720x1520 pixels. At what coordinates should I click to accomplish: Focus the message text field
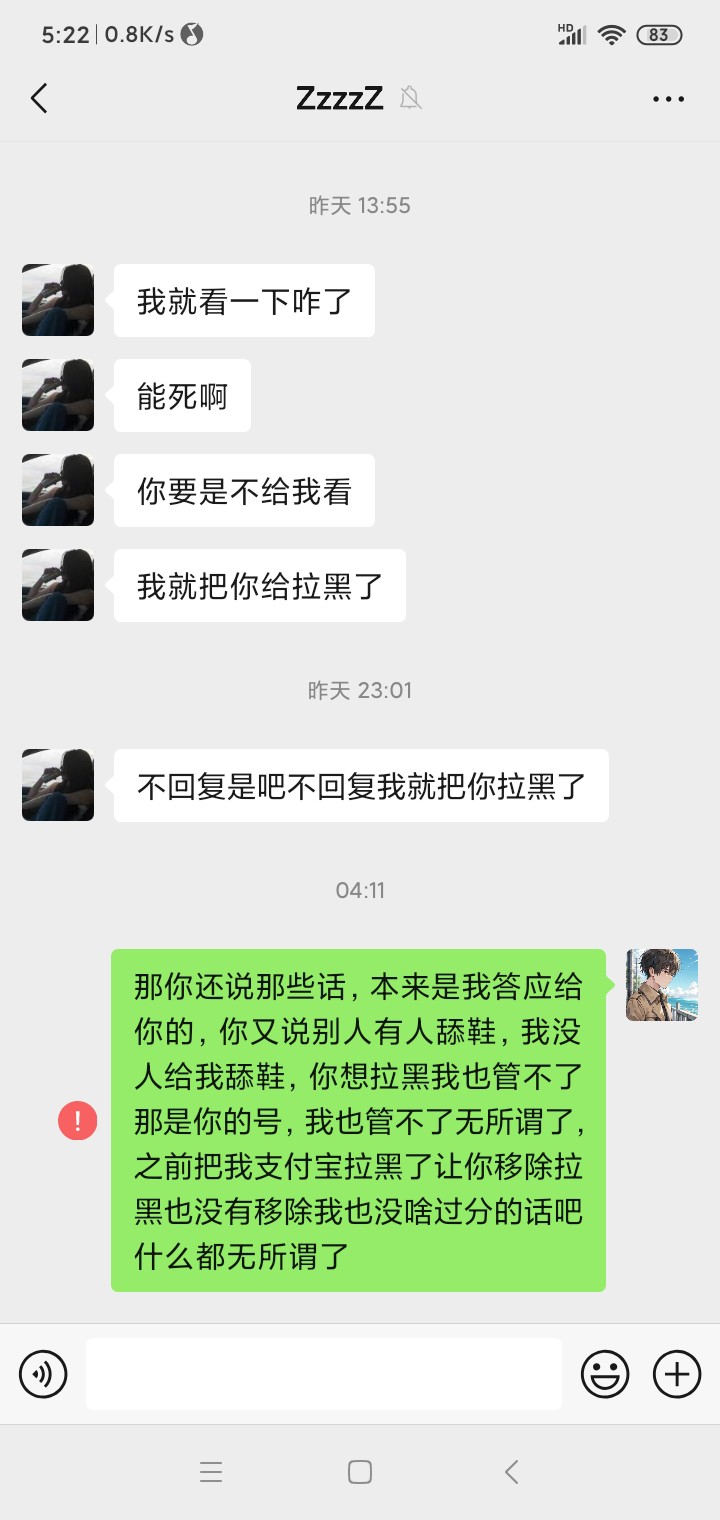(323, 1374)
